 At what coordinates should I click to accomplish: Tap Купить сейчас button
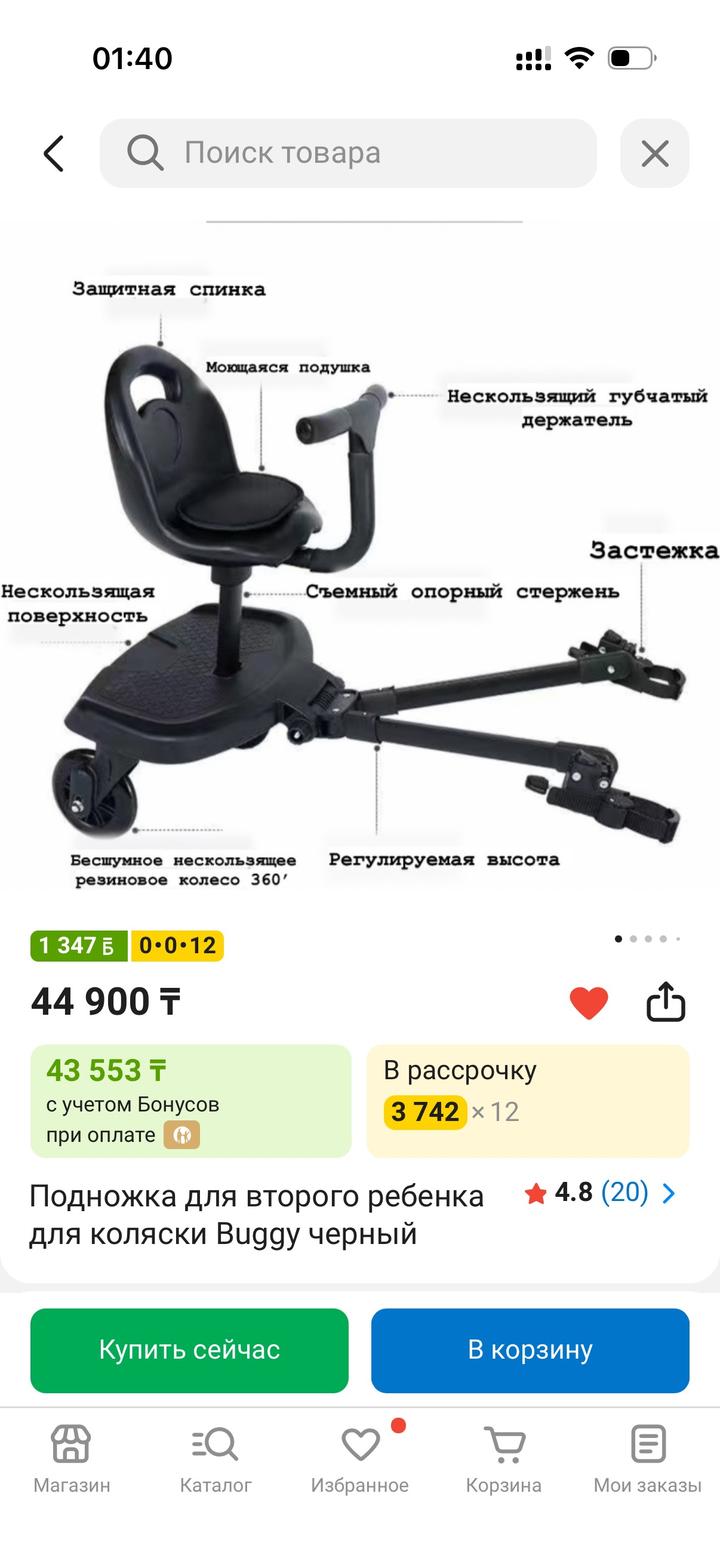point(189,1350)
